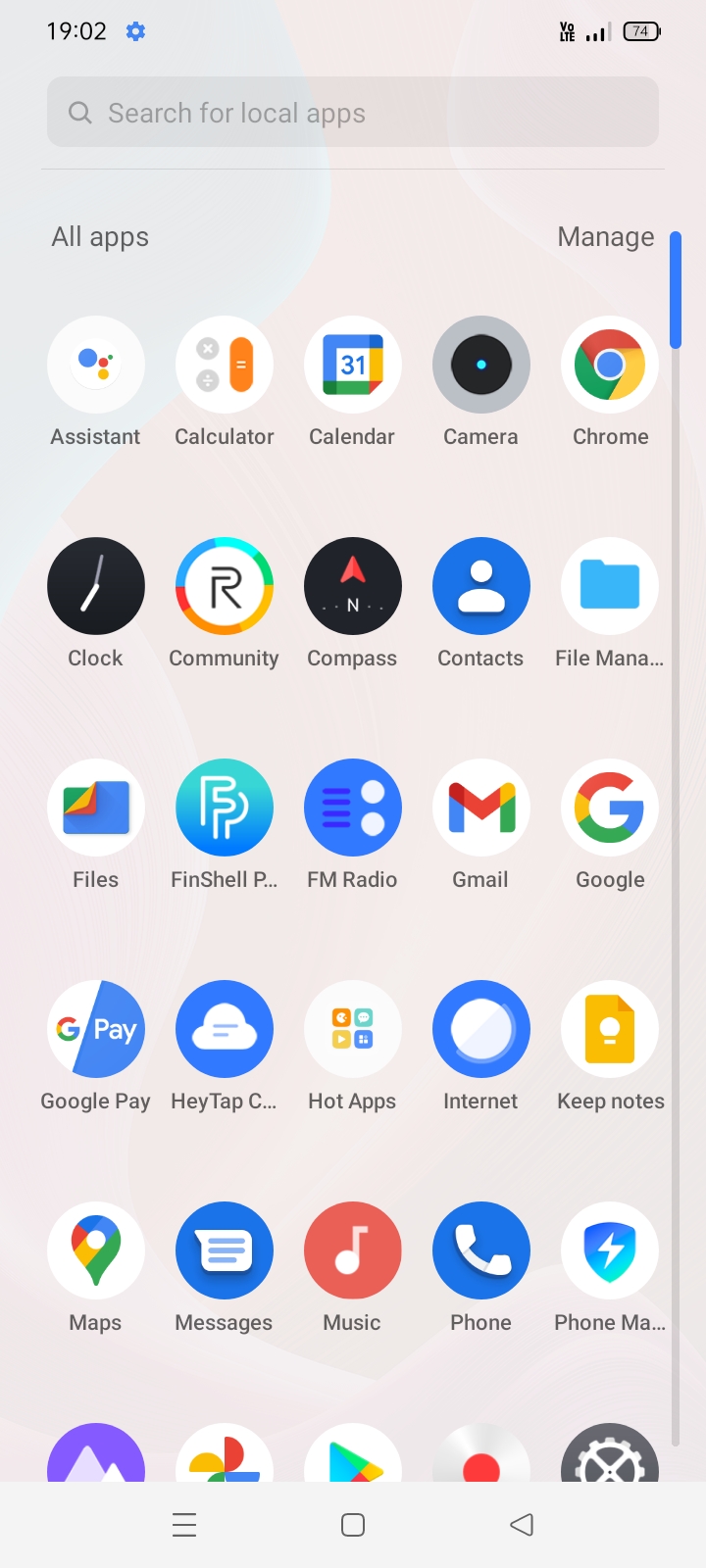Launch the Google Pay app
This screenshot has width=706, height=1568.
96,1029
